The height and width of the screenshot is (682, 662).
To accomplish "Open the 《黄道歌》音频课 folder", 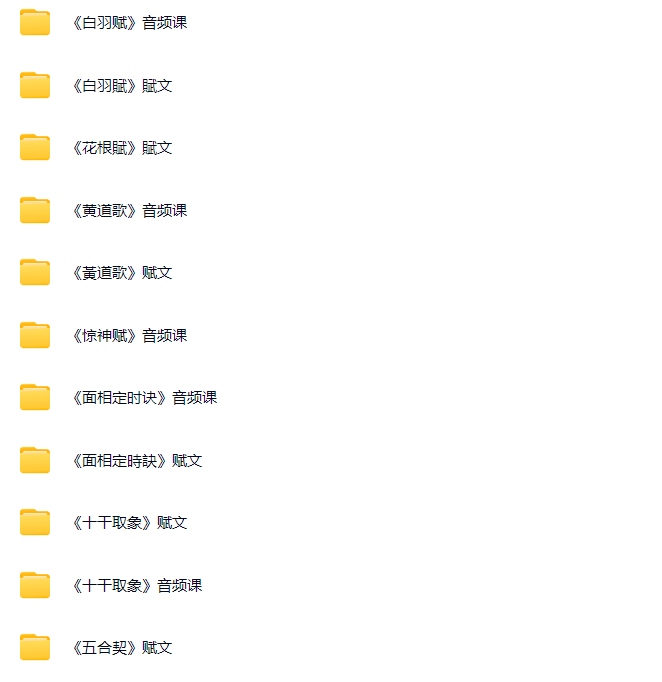I will coord(128,211).
